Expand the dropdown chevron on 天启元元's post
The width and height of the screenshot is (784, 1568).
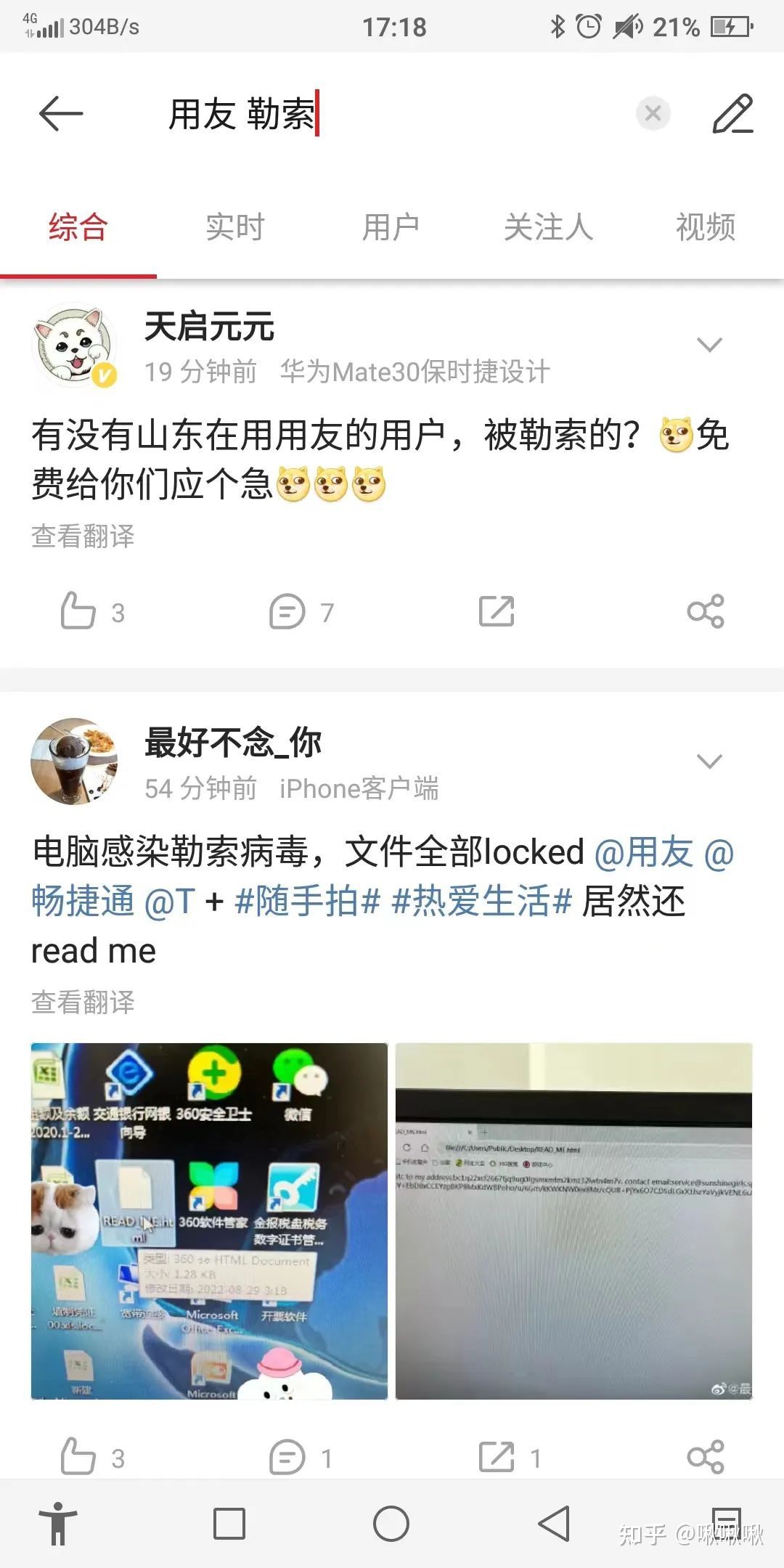[x=709, y=344]
